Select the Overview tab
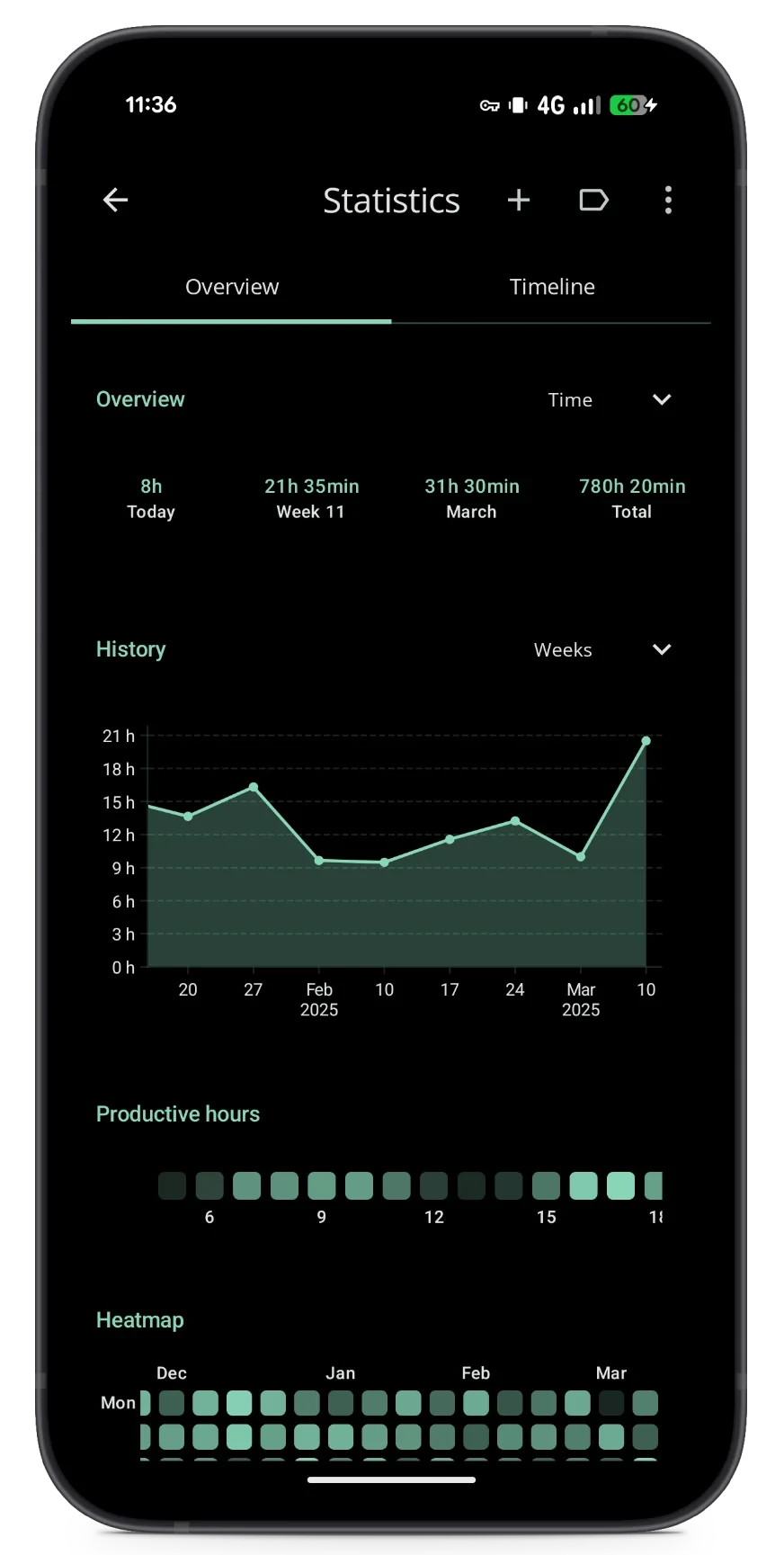The image size is (784, 1555). [232, 287]
